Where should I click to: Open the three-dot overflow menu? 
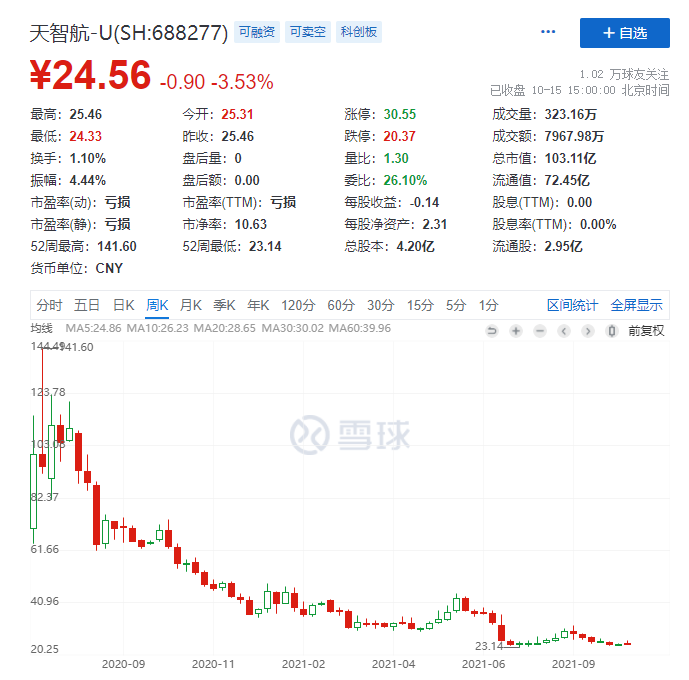click(x=548, y=33)
